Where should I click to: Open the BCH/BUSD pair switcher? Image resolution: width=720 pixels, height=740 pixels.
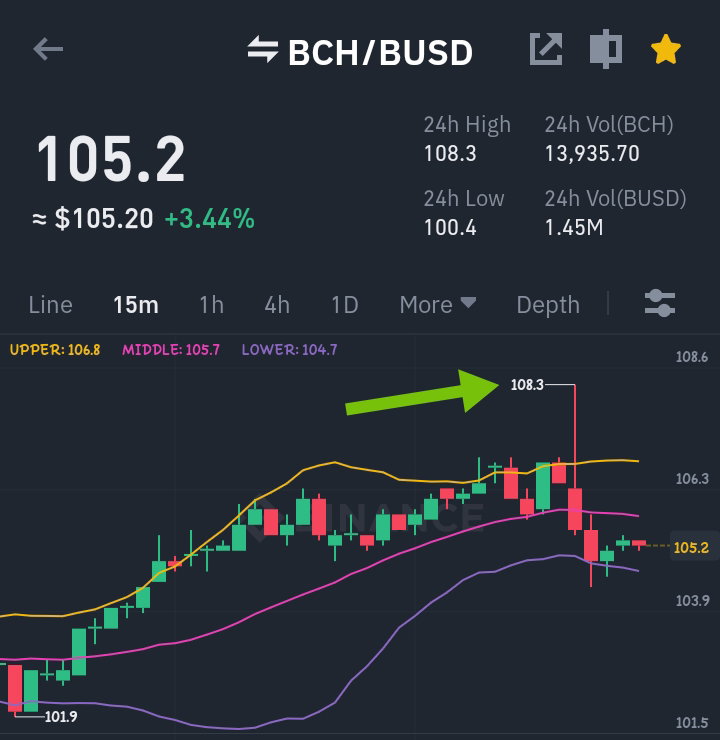point(360,51)
